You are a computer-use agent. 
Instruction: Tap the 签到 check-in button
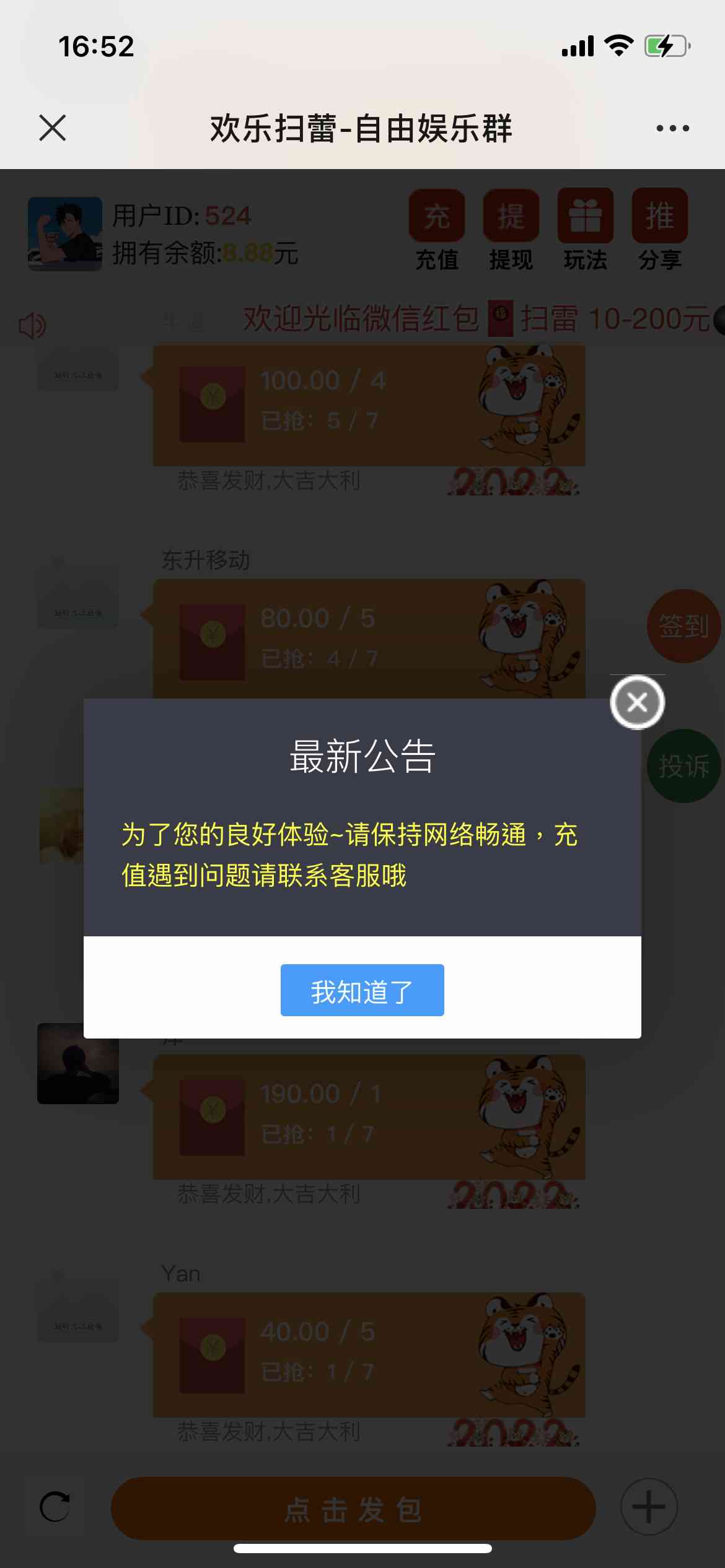683,625
